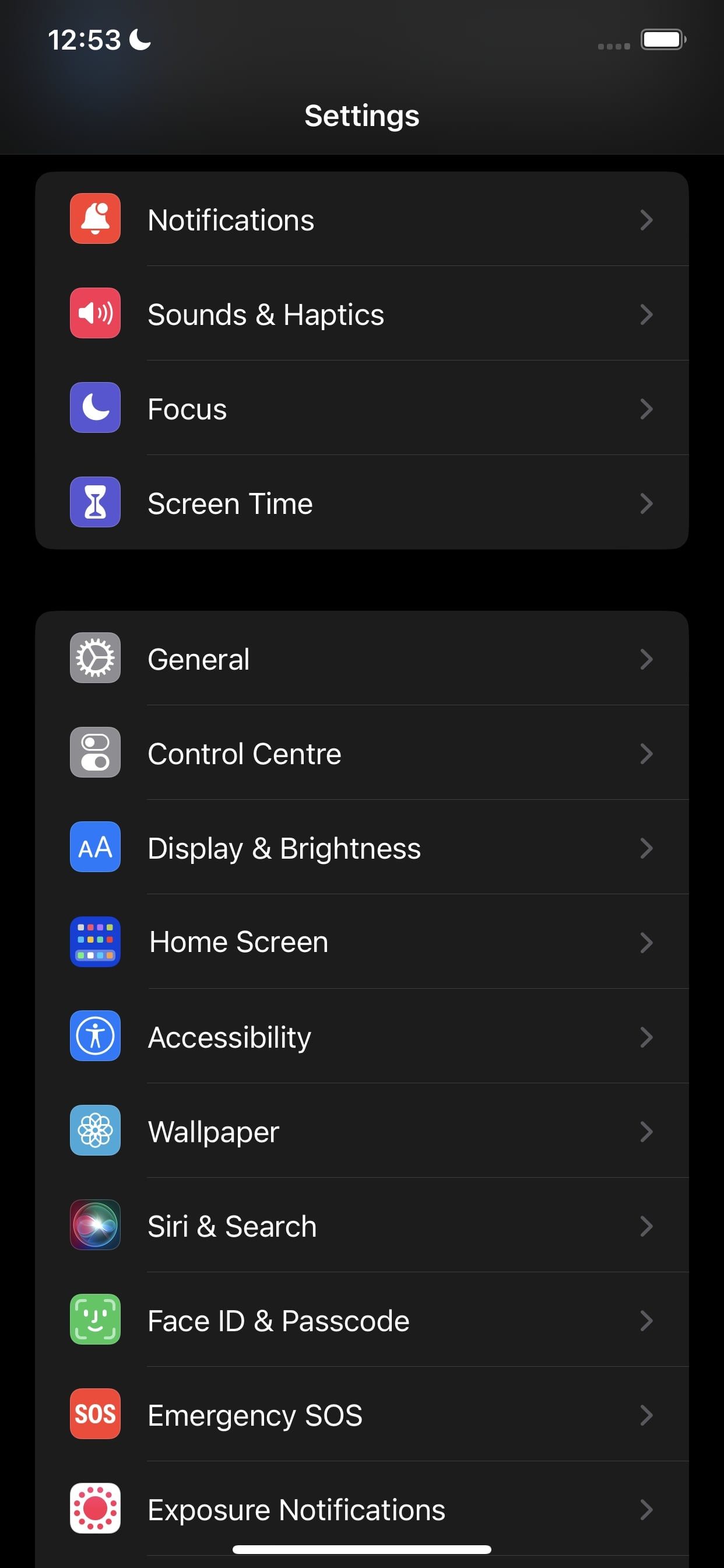Tap the Screen Time hourglass icon
This screenshot has height=1568, width=724.
[x=95, y=503]
